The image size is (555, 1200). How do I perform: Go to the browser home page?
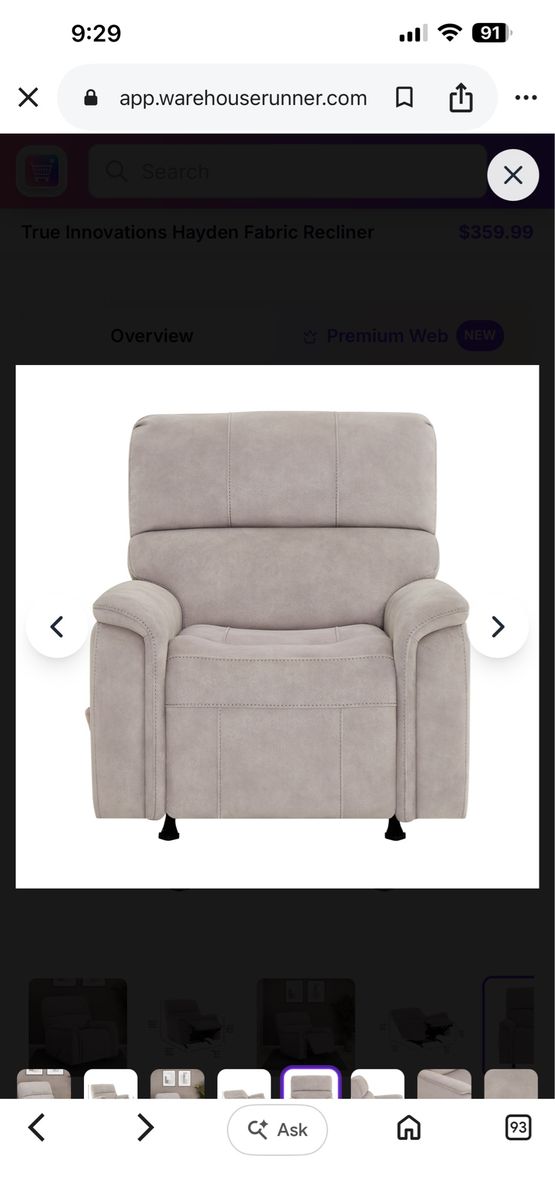[408, 1129]
